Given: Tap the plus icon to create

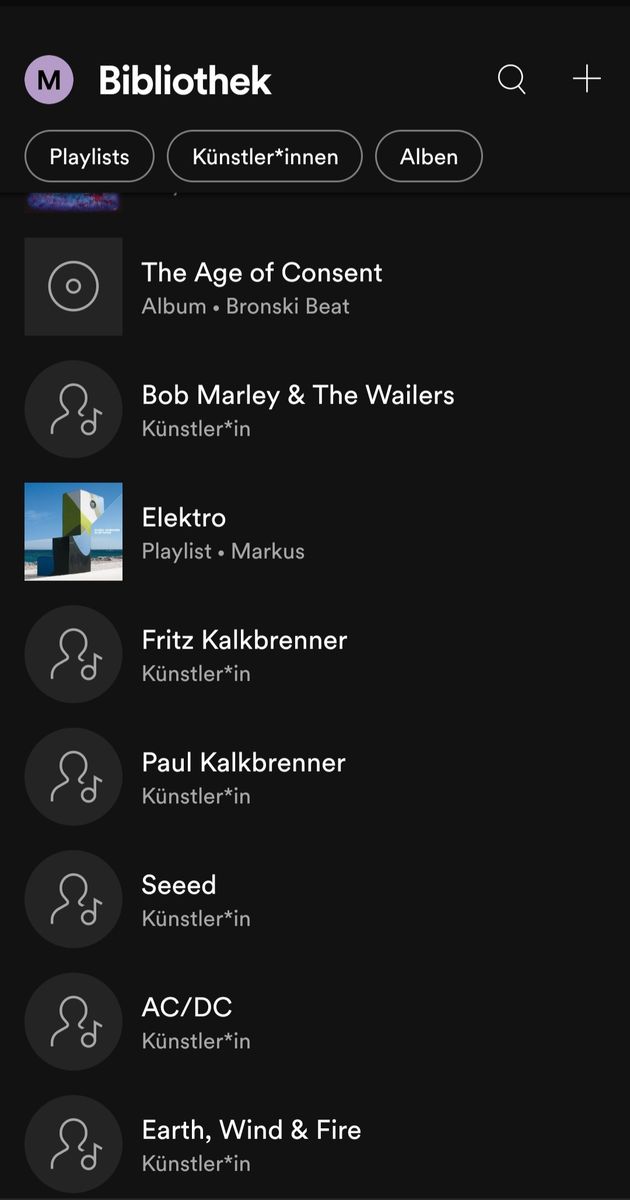Looking at the screenshot, I should click(587, 80).
